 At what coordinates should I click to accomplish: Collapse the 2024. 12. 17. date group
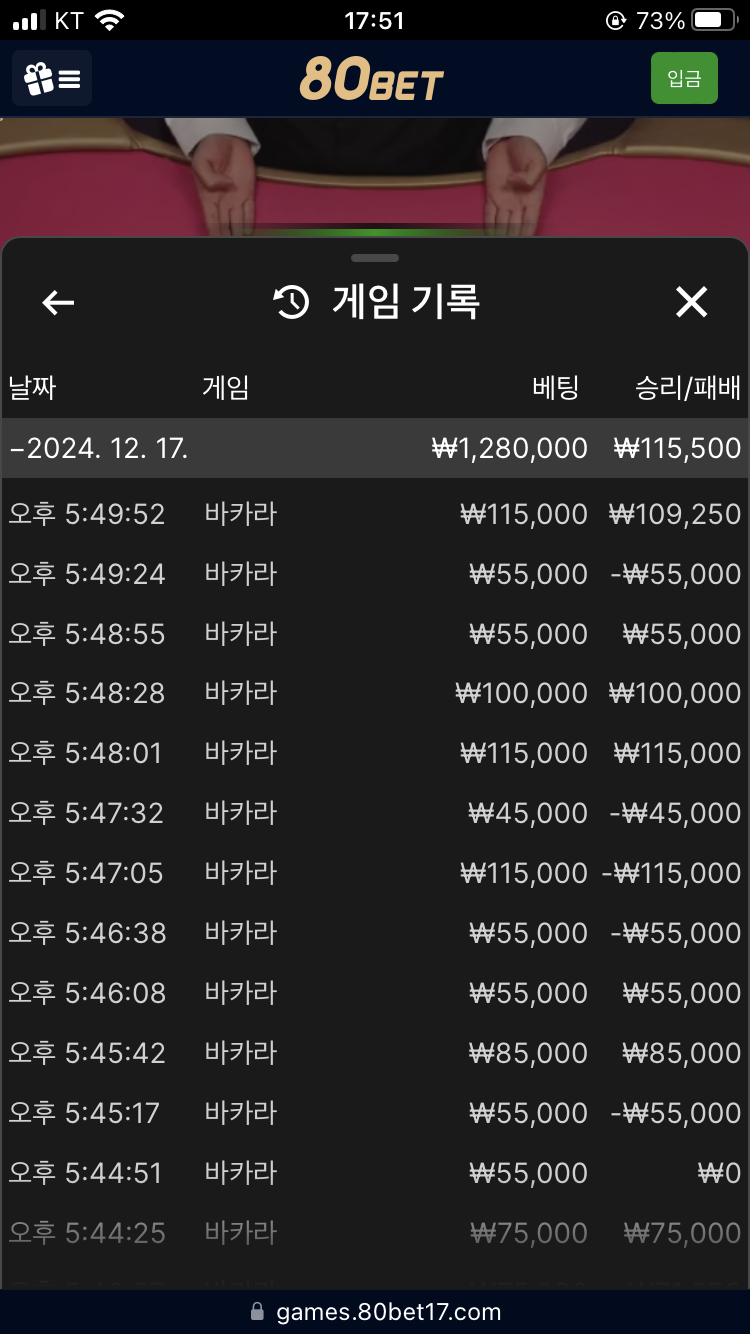pyautogui.click(x=375, y=448)
